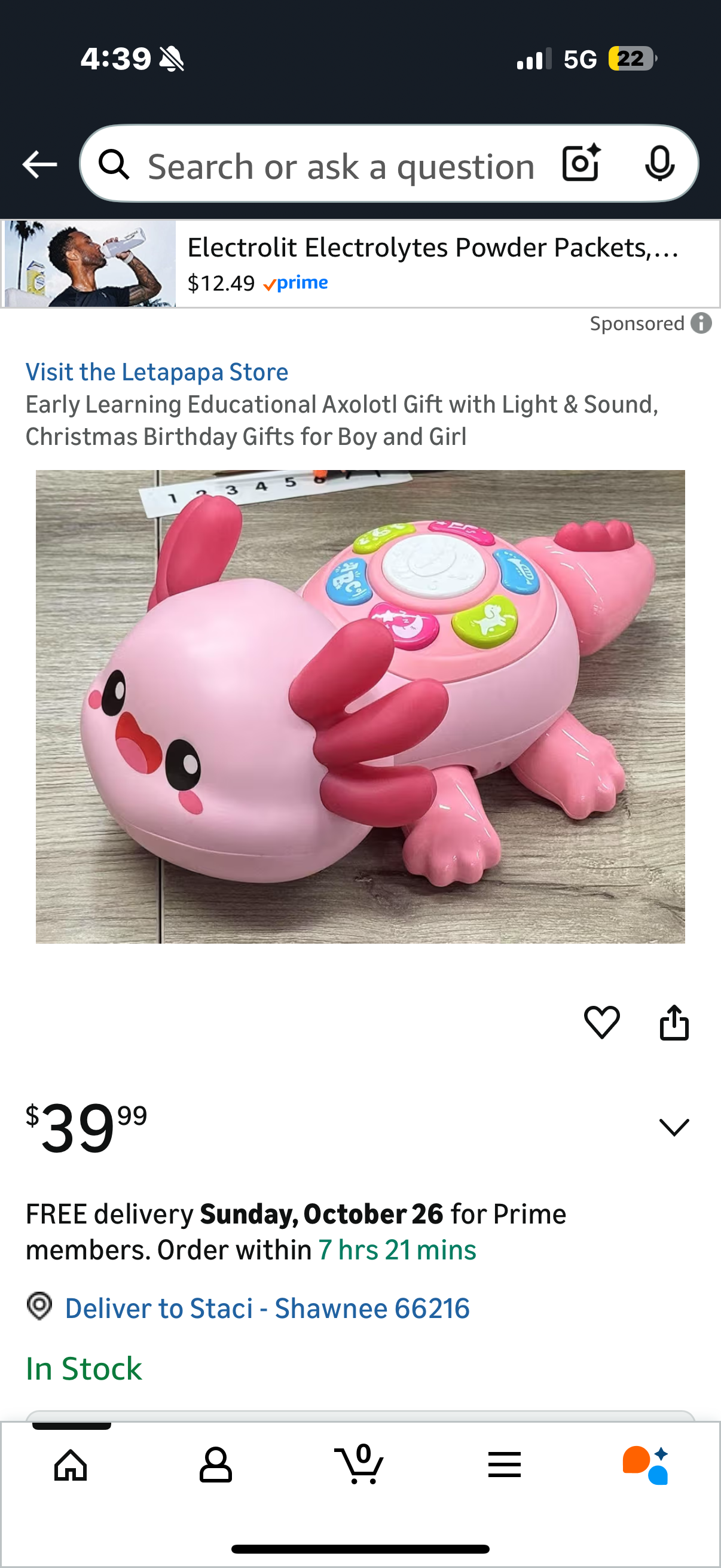
Task: Expand the price details chevron
Action: tap(674, 1127)
